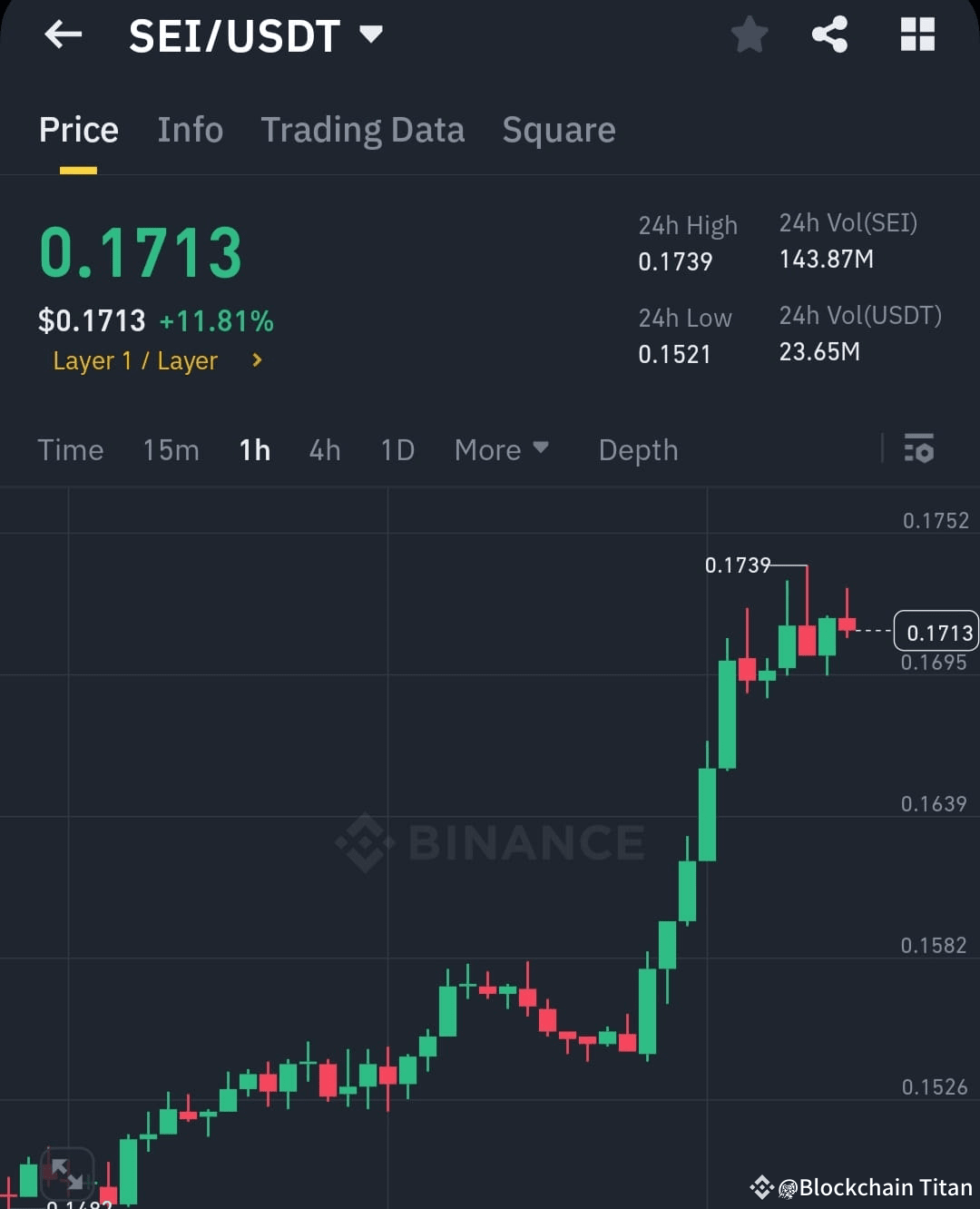
Task: Tap the +11.81% price change label
Action: click(217, 319)
